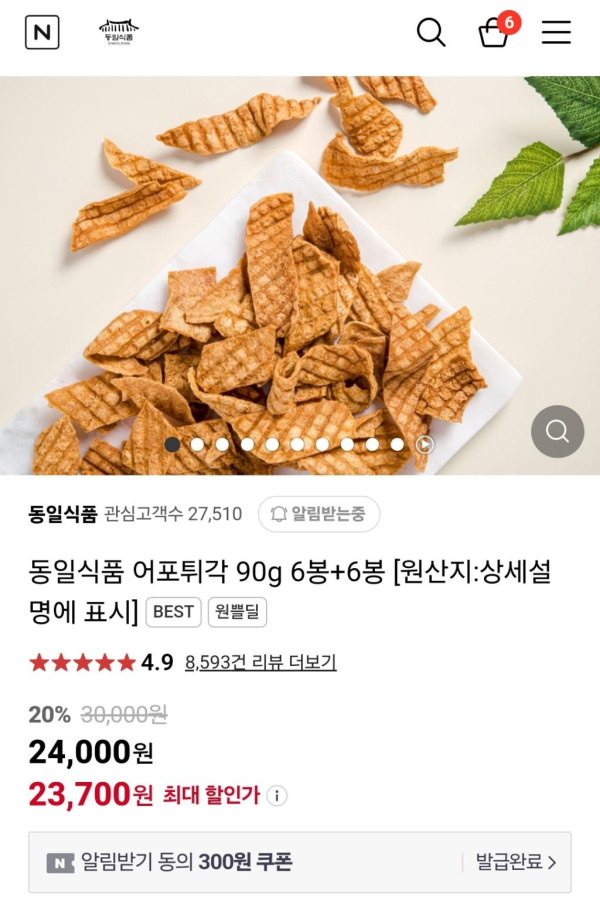Jump to the second product image dot
600x911 pixels.
(x=197, y=444)
